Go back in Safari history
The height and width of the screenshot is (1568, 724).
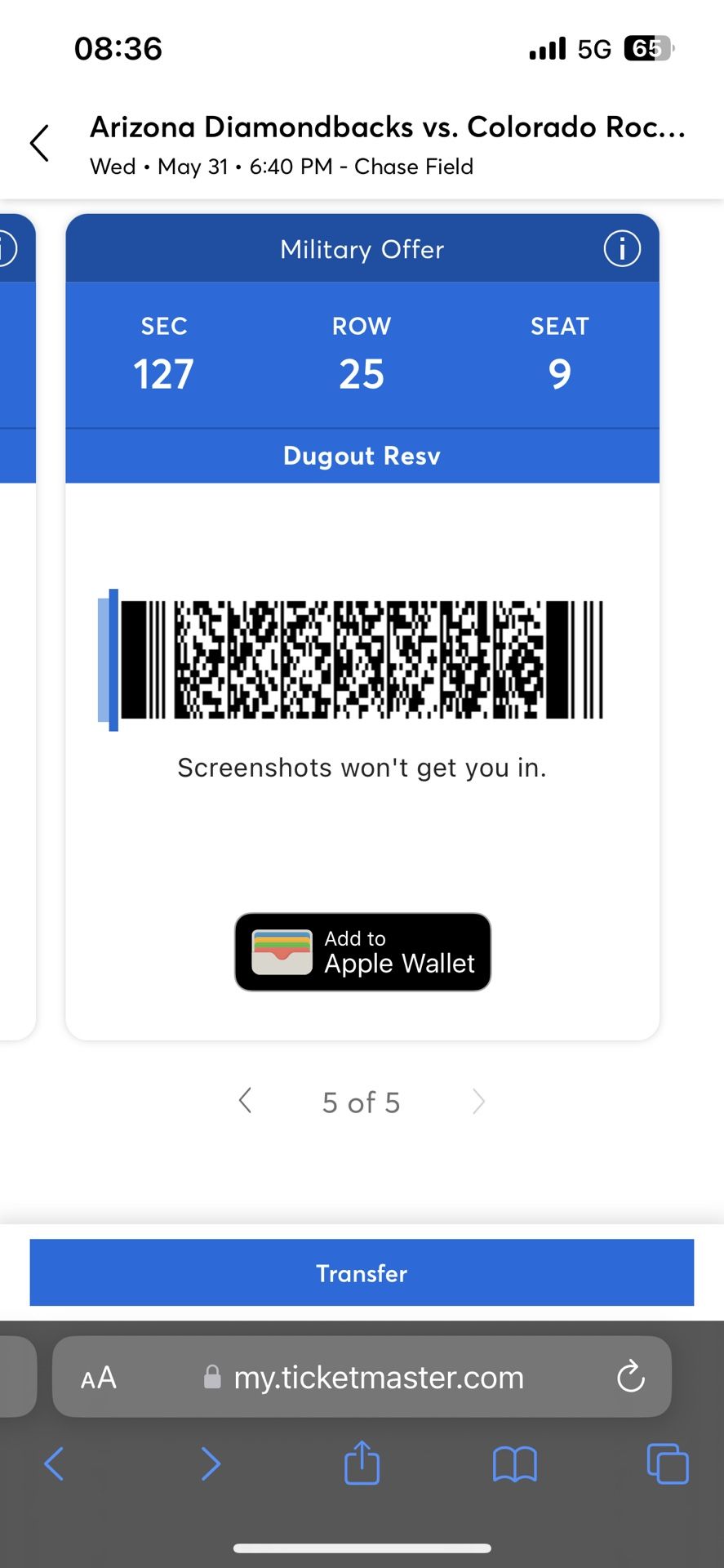[54, 1463]
